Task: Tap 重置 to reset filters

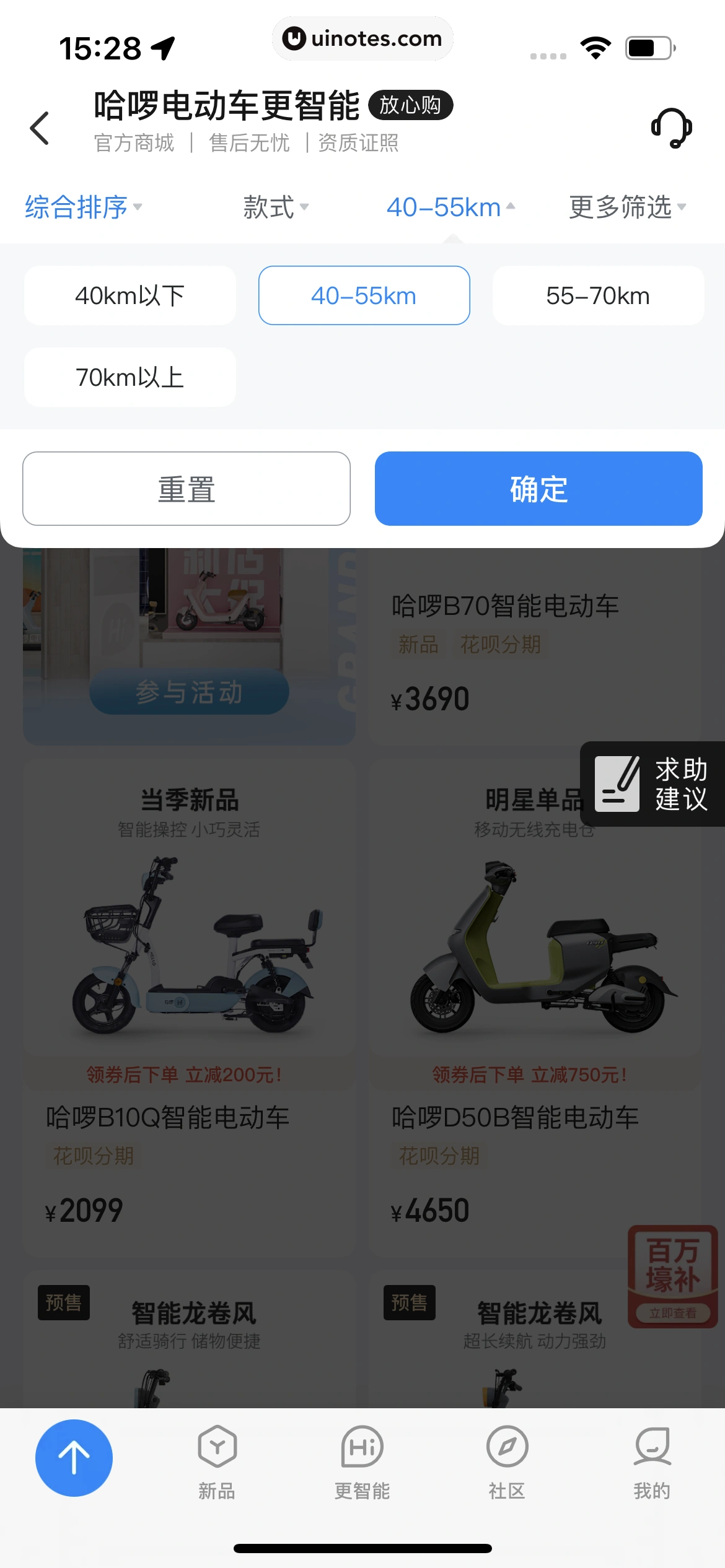Action: coord(187,489)
